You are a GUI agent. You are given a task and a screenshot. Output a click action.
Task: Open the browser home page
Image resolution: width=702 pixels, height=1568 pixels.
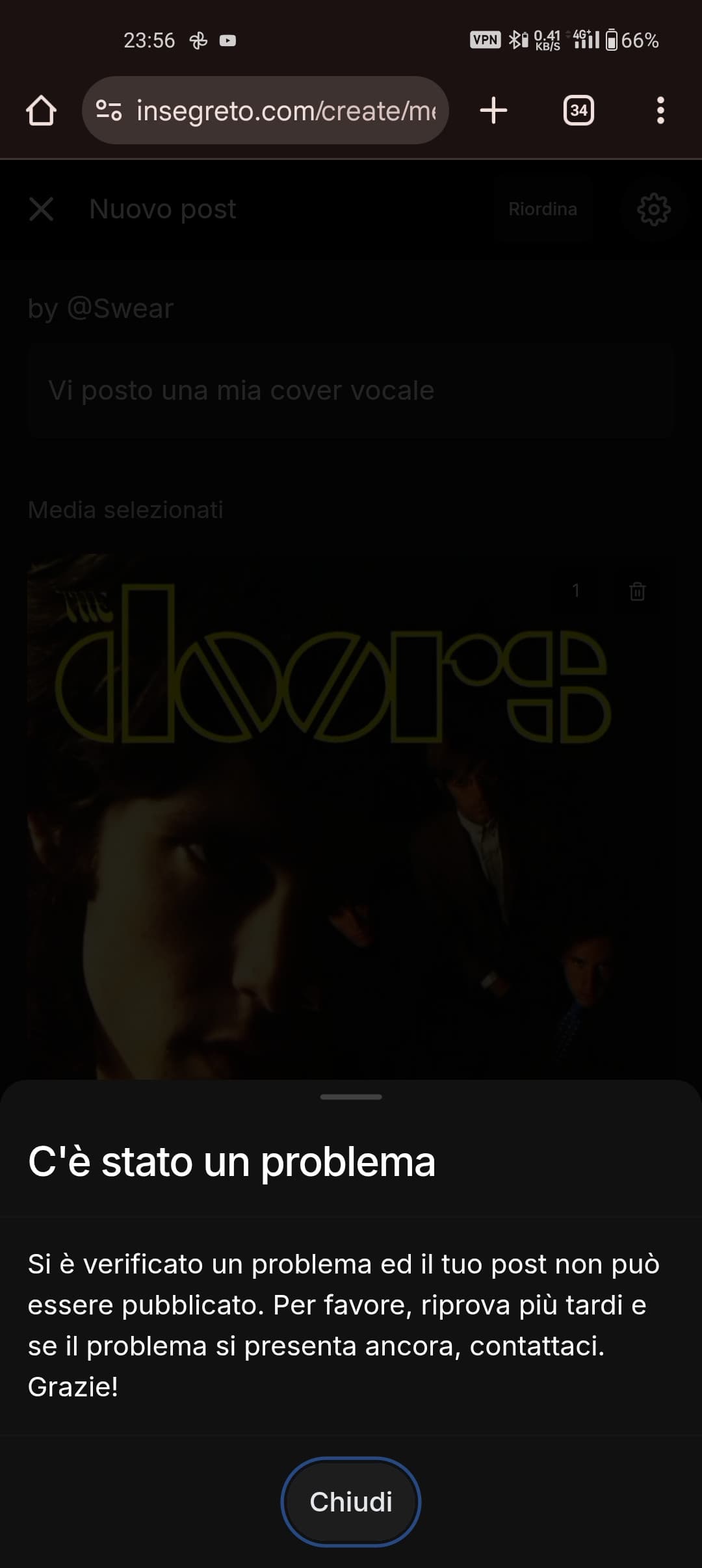tap(41, 111)
